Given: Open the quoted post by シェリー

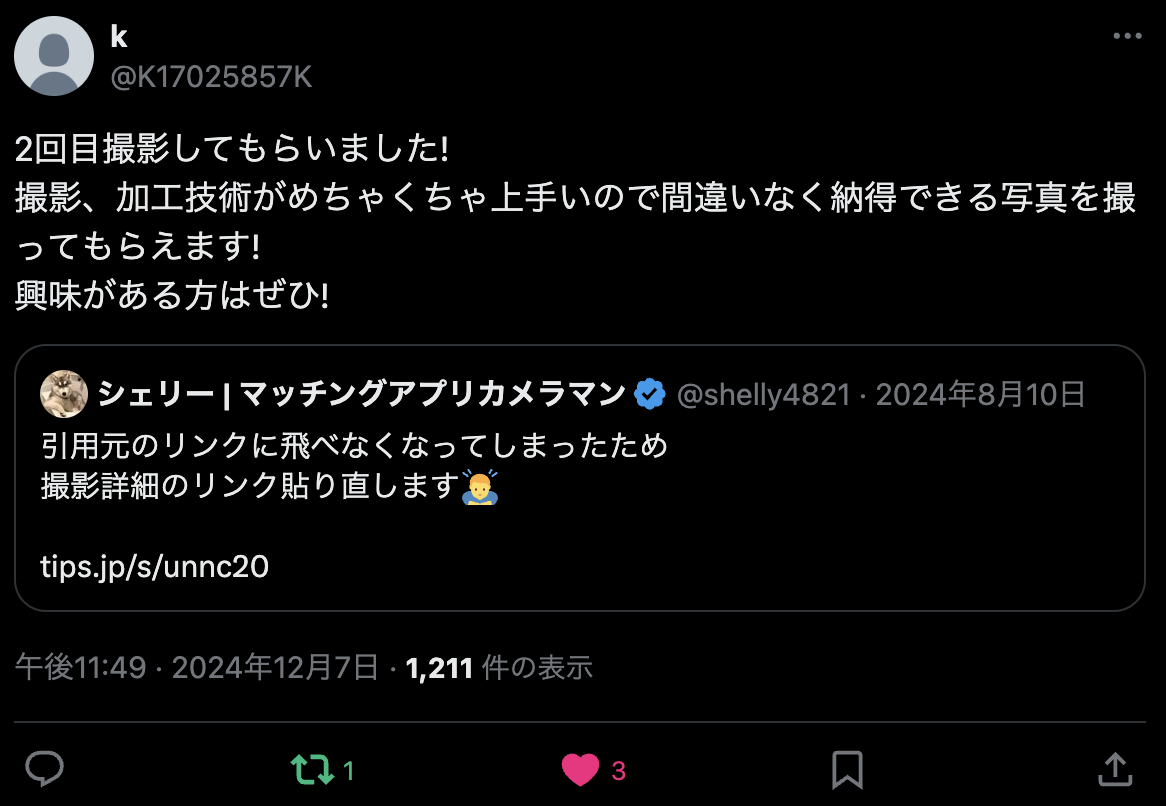Looking at the screenshot, I should (579, 500).
